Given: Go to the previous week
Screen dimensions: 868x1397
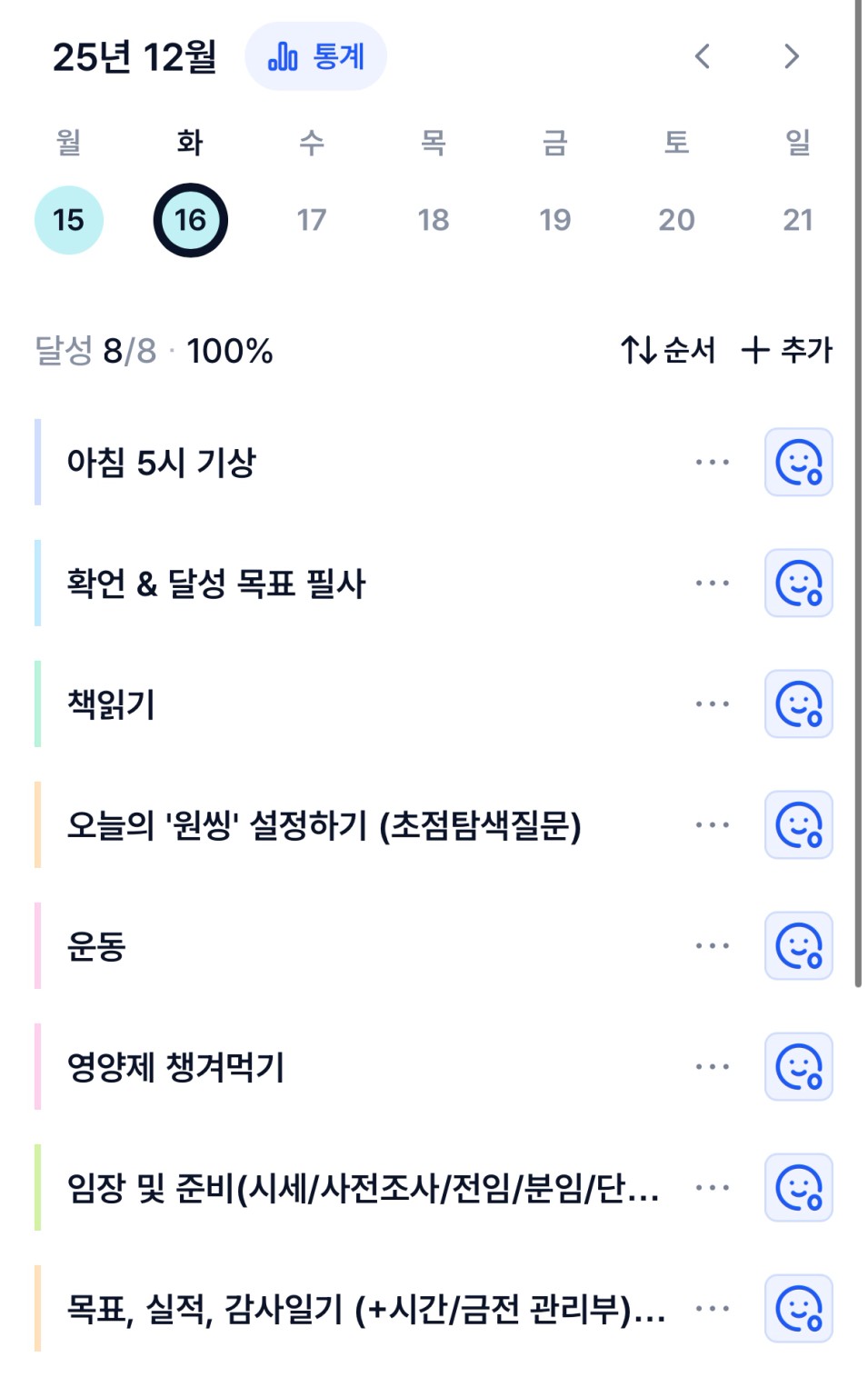Looking at the screenshot, I should click(703, 56).
